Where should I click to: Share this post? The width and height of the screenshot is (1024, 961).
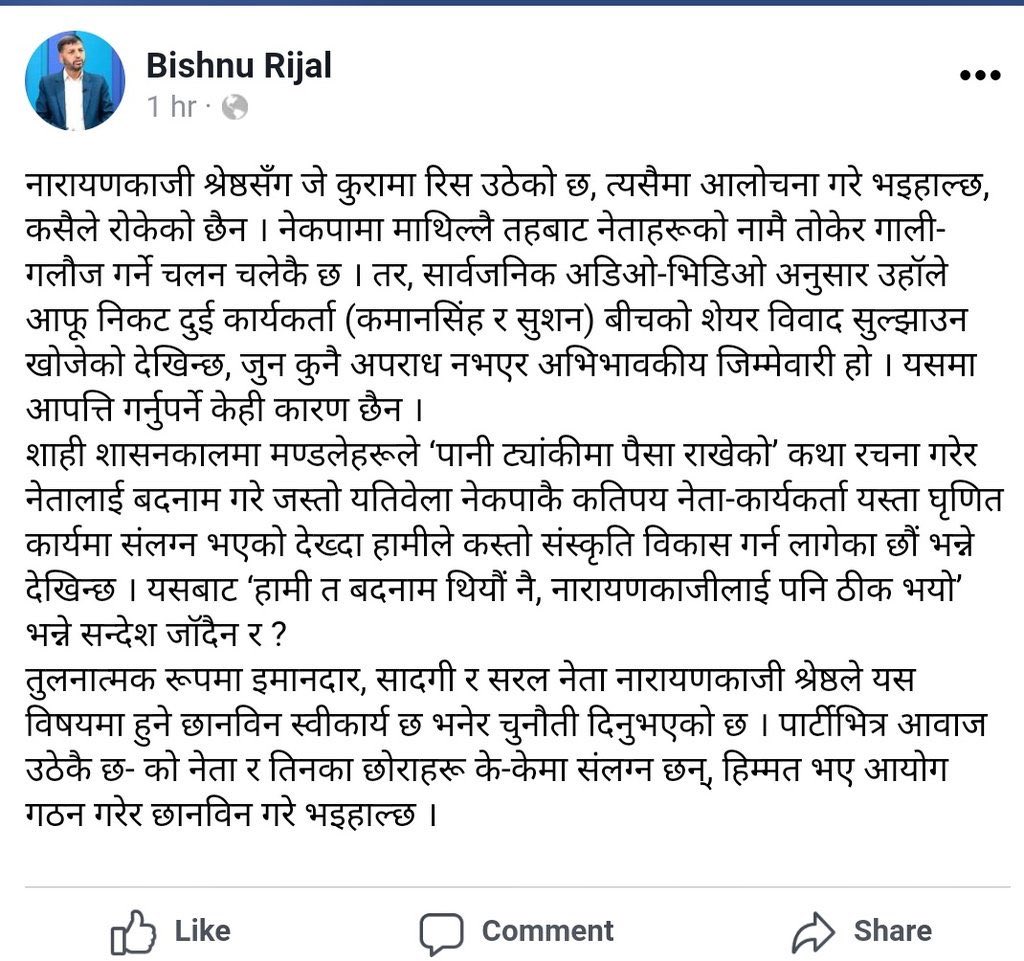861,931
